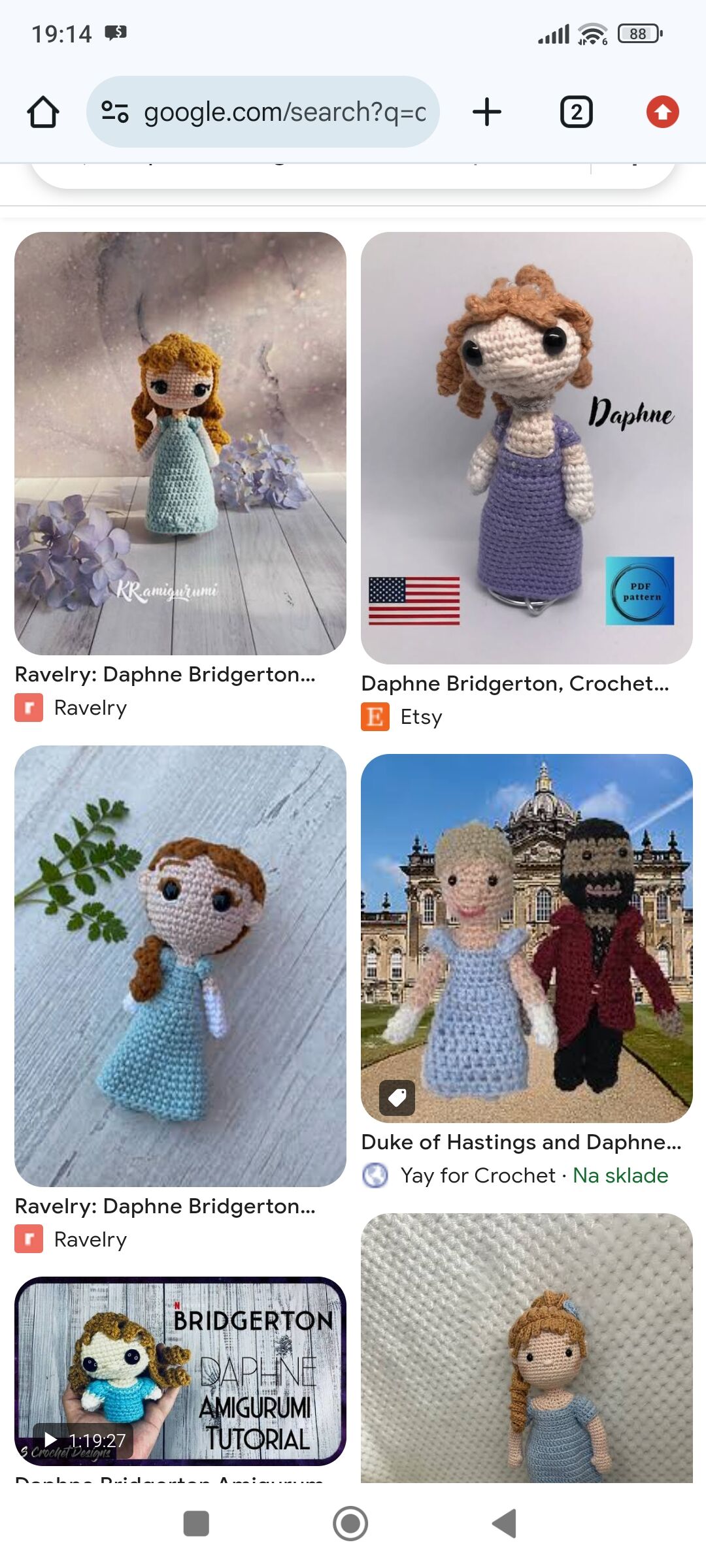Open crochet doll image on white textured fabric

click(526, 1349)
